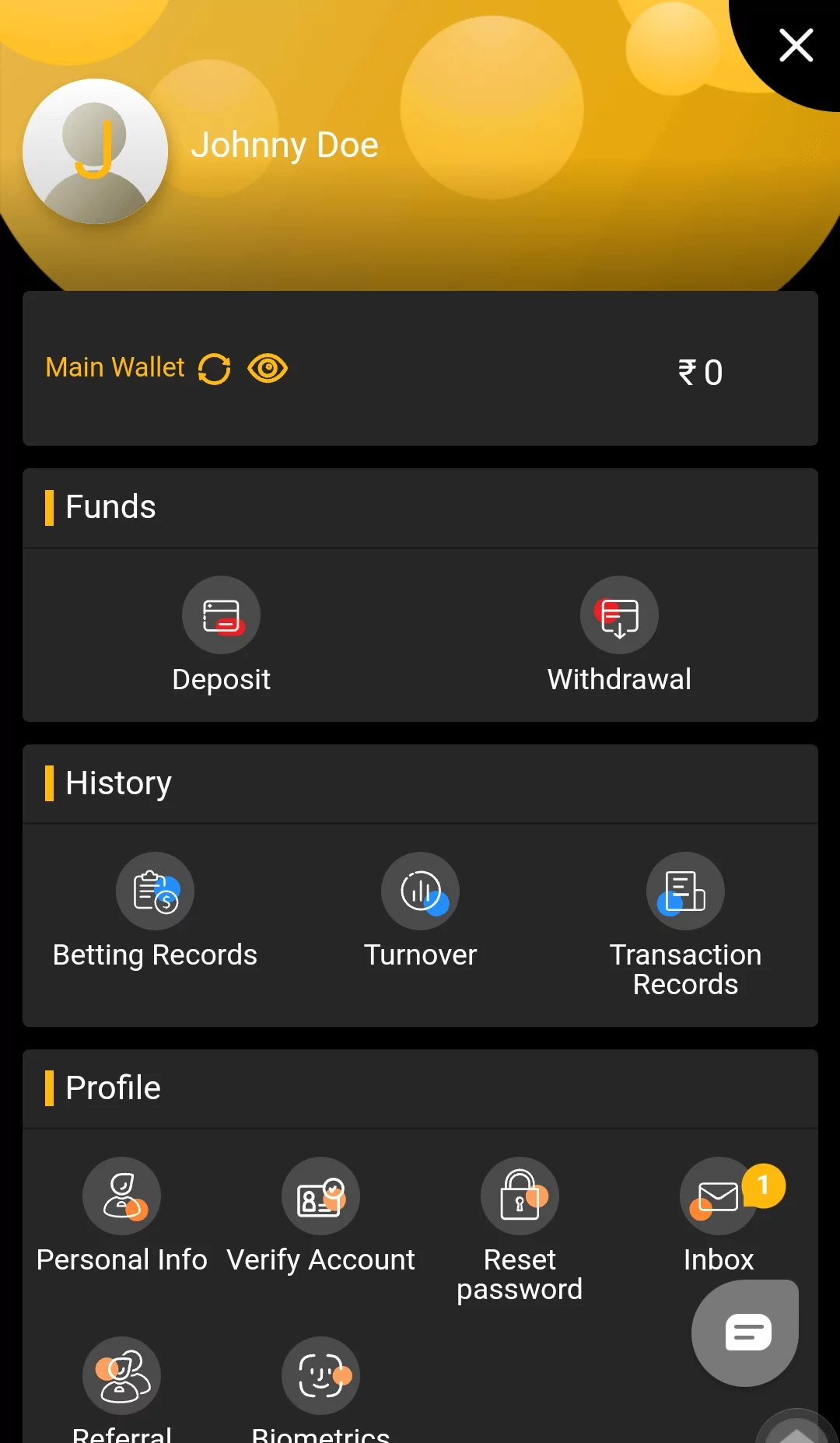Open the live chat support bubble
Screen dimensions: 840x1443
744,1332
